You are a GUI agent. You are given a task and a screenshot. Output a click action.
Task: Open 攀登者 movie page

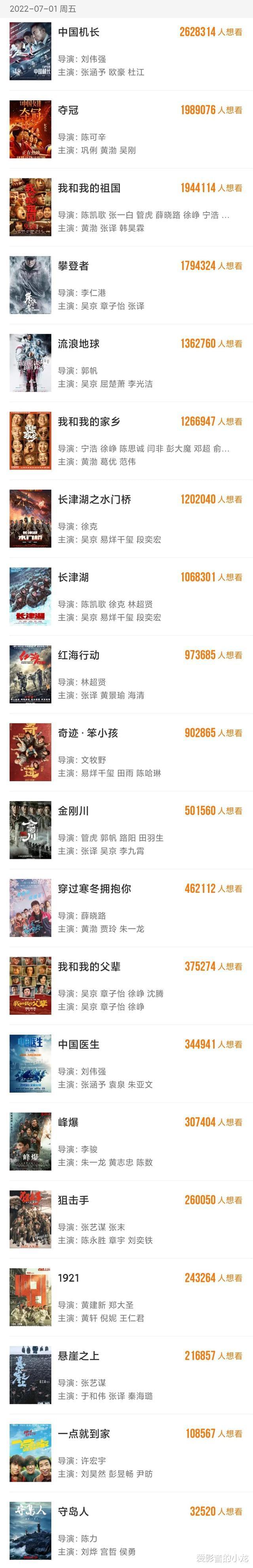(73, 267)
